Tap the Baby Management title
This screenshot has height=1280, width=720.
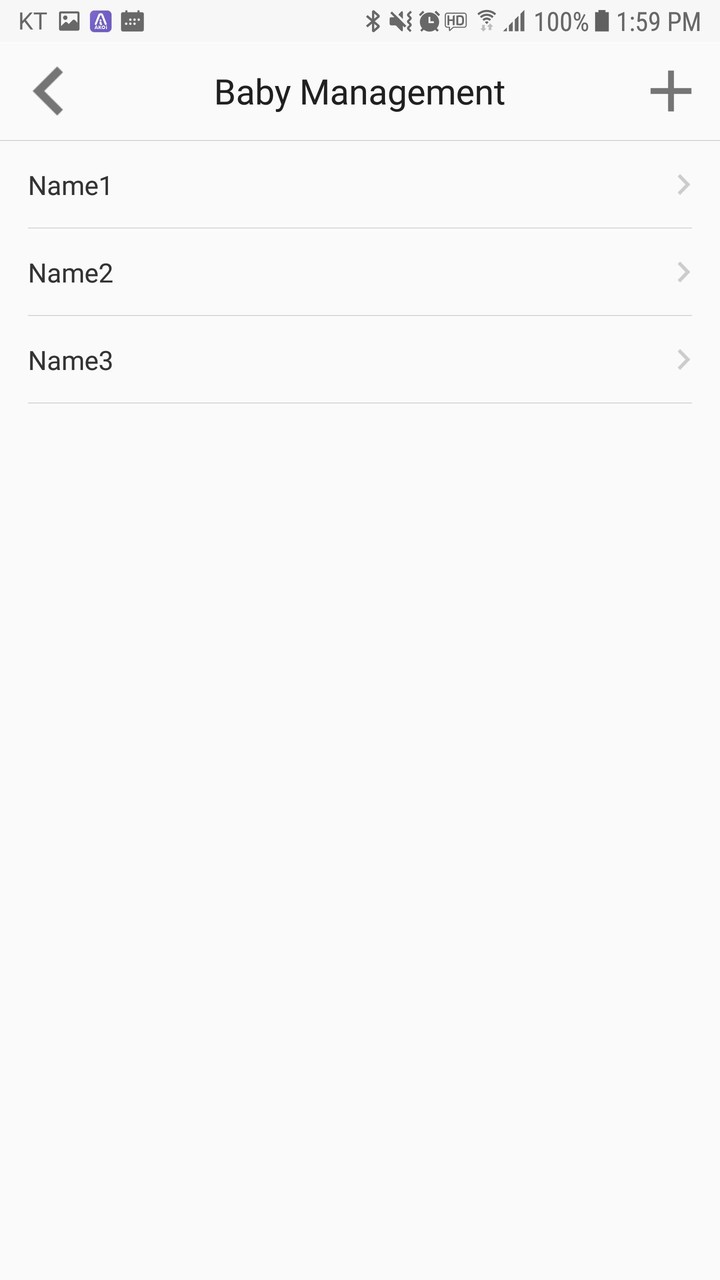click(x=359, y=91)
